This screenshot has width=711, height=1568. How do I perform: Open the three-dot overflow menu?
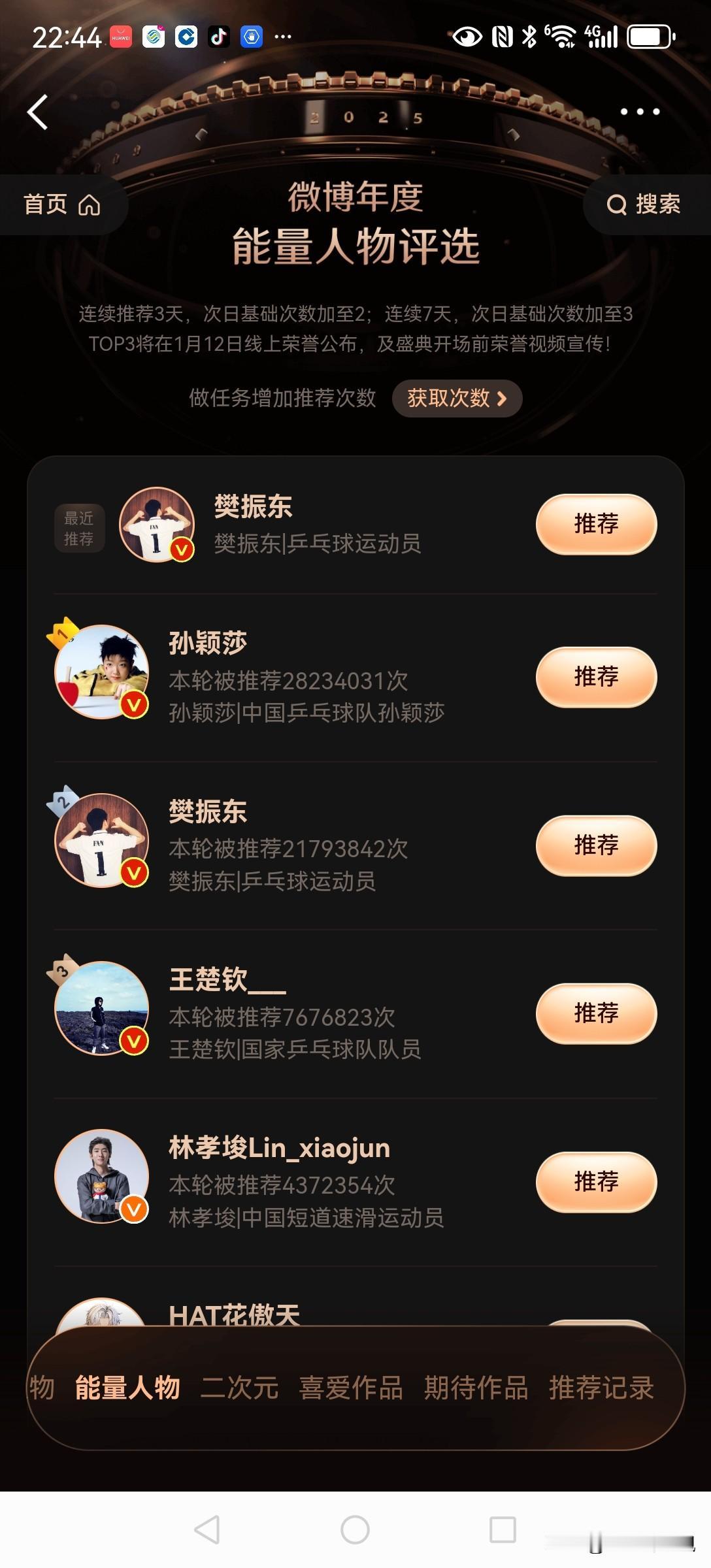(640, 112)
